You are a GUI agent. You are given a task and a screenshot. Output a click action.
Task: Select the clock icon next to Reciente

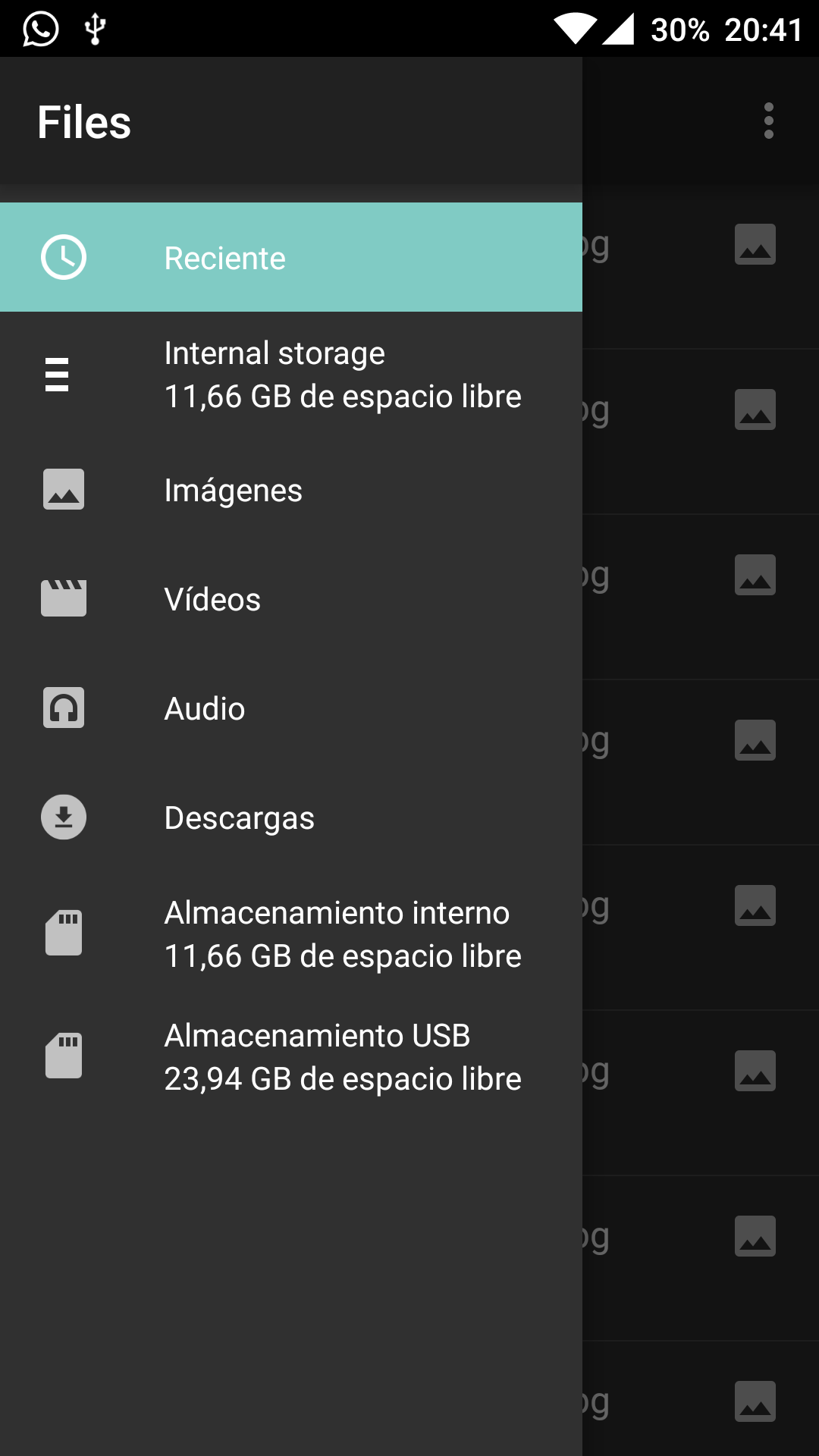pyautogui.click(x=63, y=257)
